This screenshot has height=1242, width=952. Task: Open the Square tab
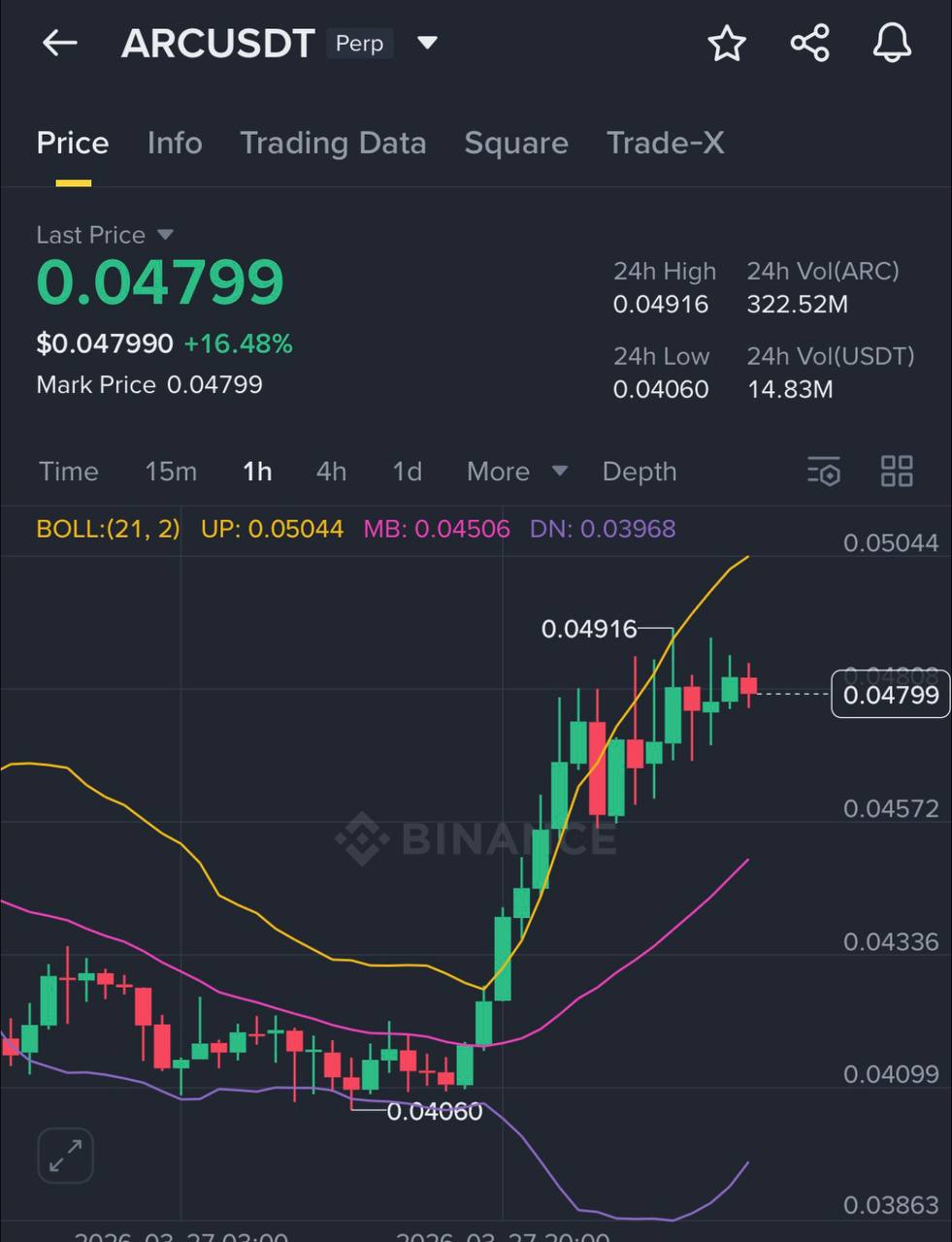516,143
